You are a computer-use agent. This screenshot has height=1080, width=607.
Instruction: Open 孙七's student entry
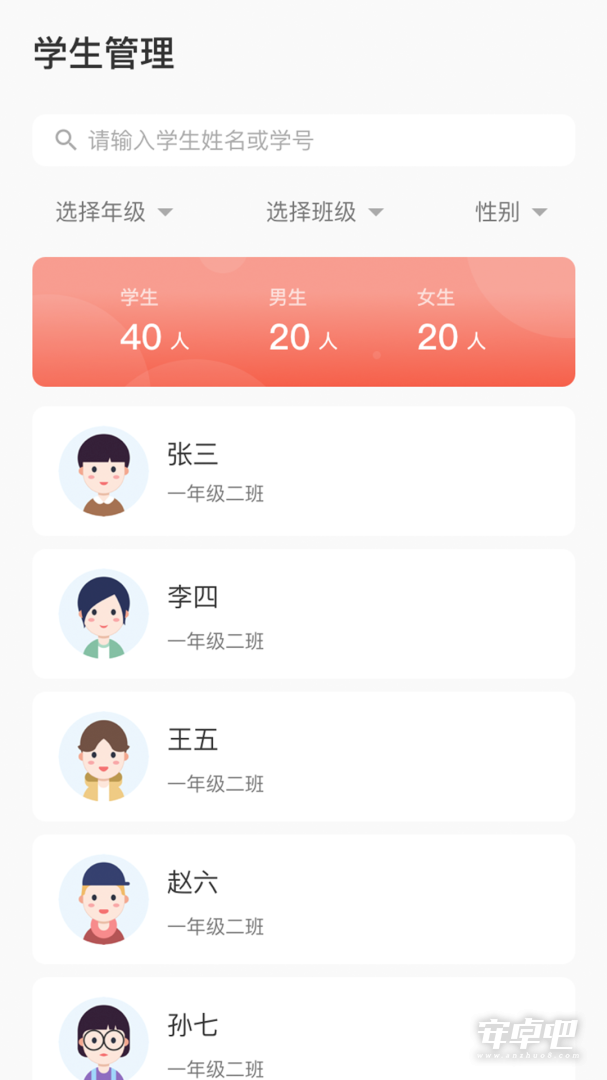tap(303, 1029)
